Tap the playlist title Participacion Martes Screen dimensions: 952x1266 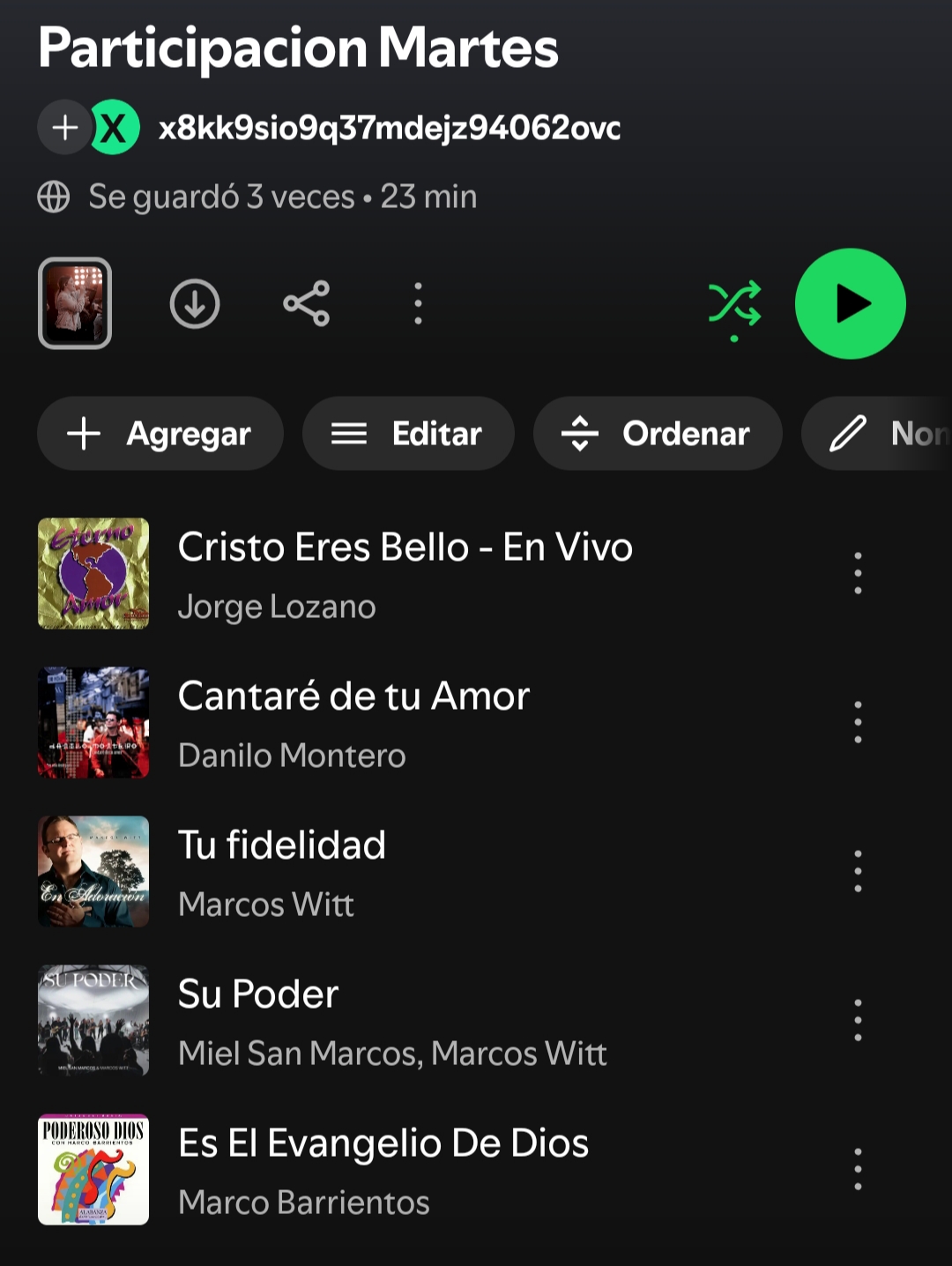298,48
